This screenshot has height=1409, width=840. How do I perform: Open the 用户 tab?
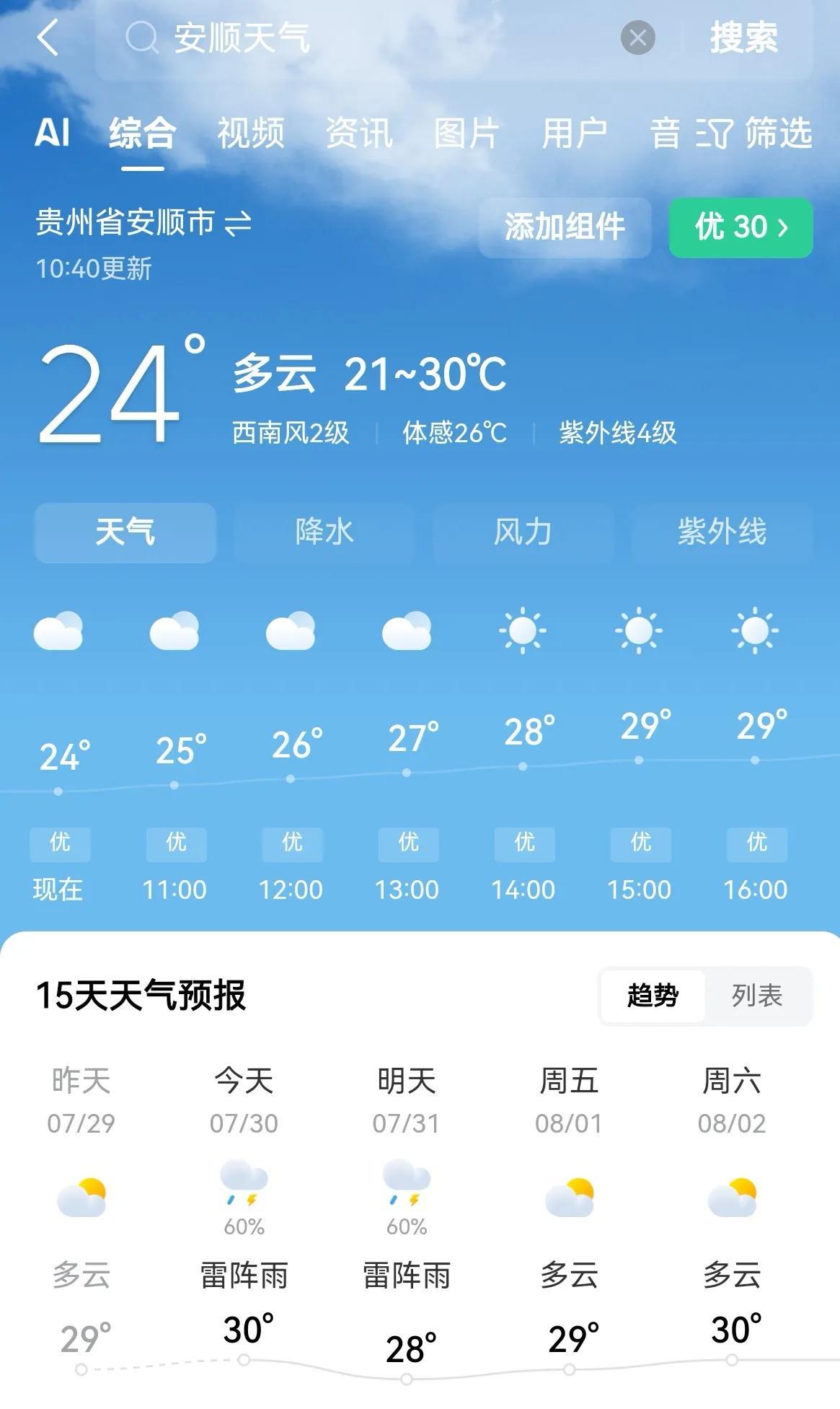pyautogui.click(x=575, y=133)
